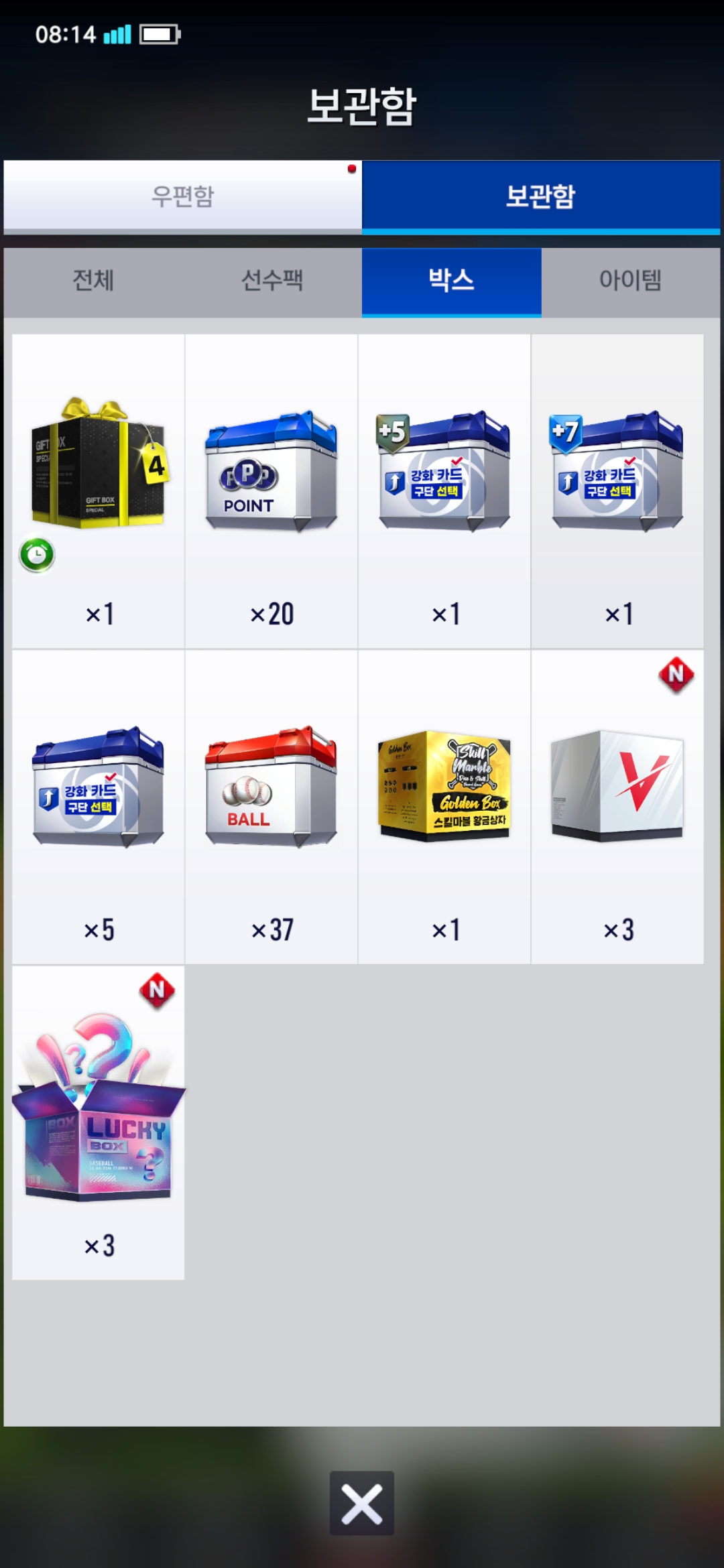This screenshot has width=724, height=1568.
Task: Select the 박스 category tab
Action: pyautogui.click(x=451, y=280)
